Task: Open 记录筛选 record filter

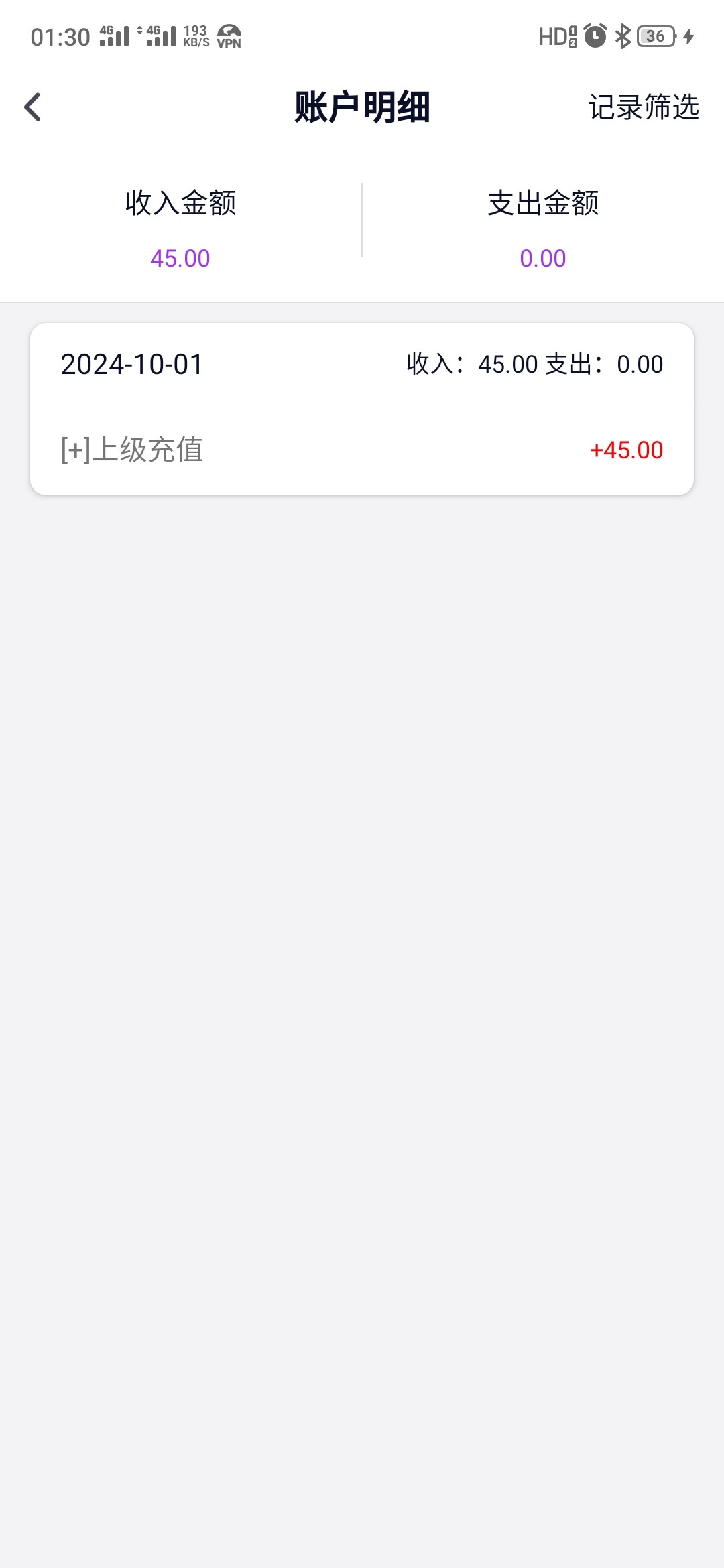Action: pyautogui.click(x=643, y=107)
